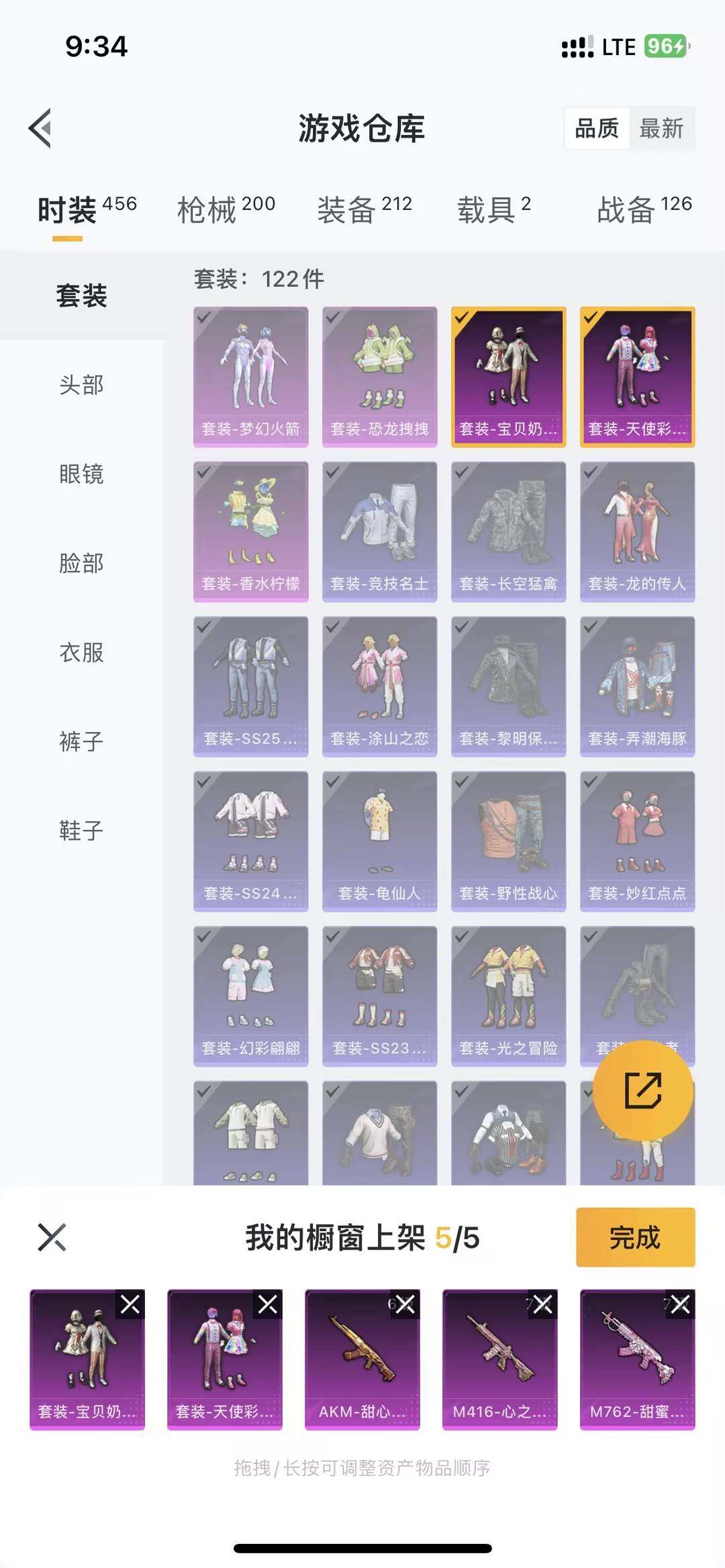Image resolution: width=725 pixels, height=1568 pixels.
Task: Select the 眼镜 category
Action: 81,474
